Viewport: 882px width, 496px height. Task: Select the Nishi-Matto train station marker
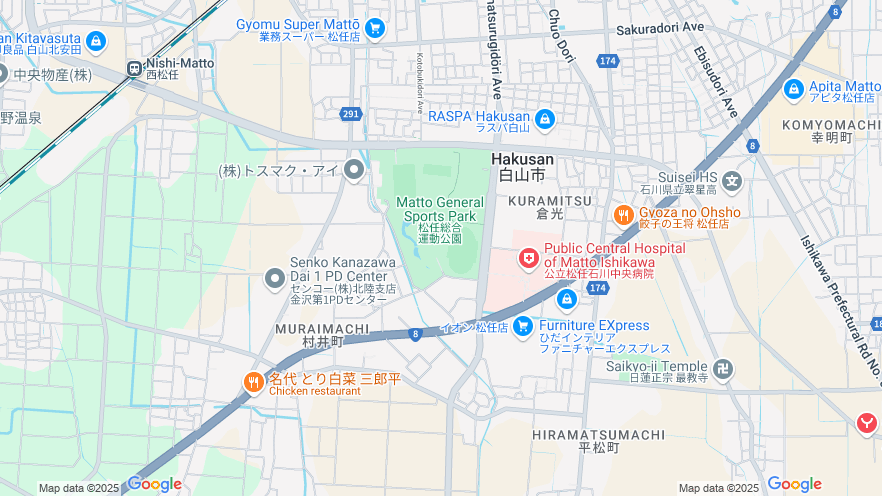tap(134, 68)
